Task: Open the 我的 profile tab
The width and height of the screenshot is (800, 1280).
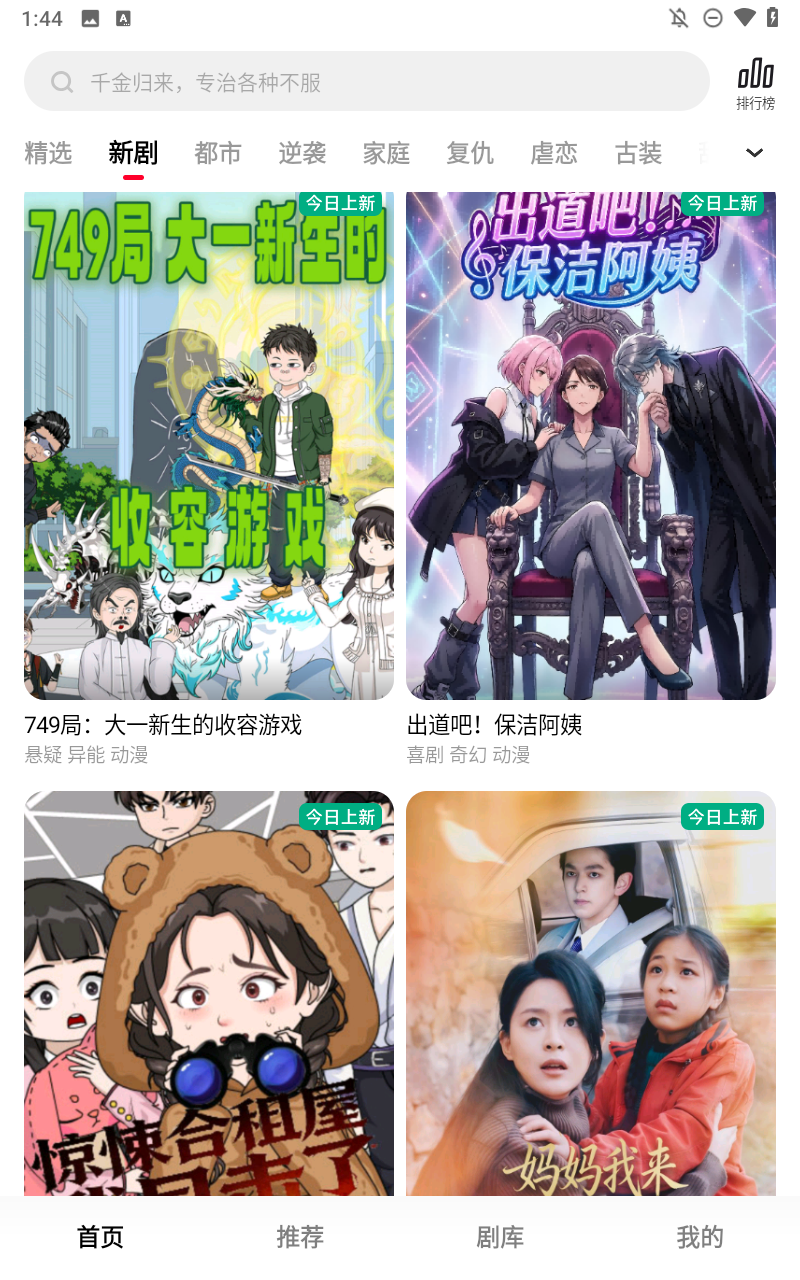Action: [x=699, y=1237]
